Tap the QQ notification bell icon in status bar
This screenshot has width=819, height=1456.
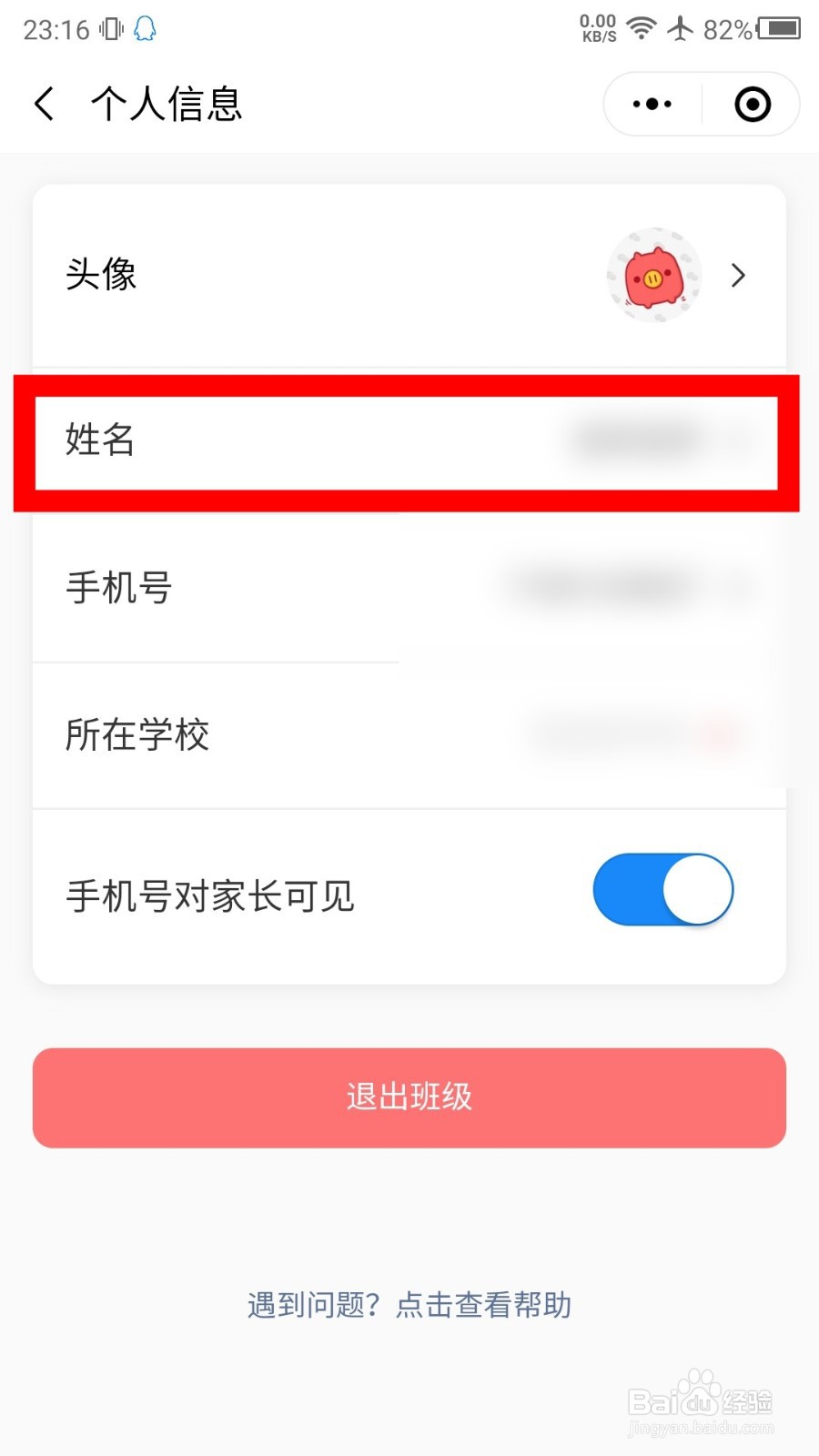(x=146, y=29)
